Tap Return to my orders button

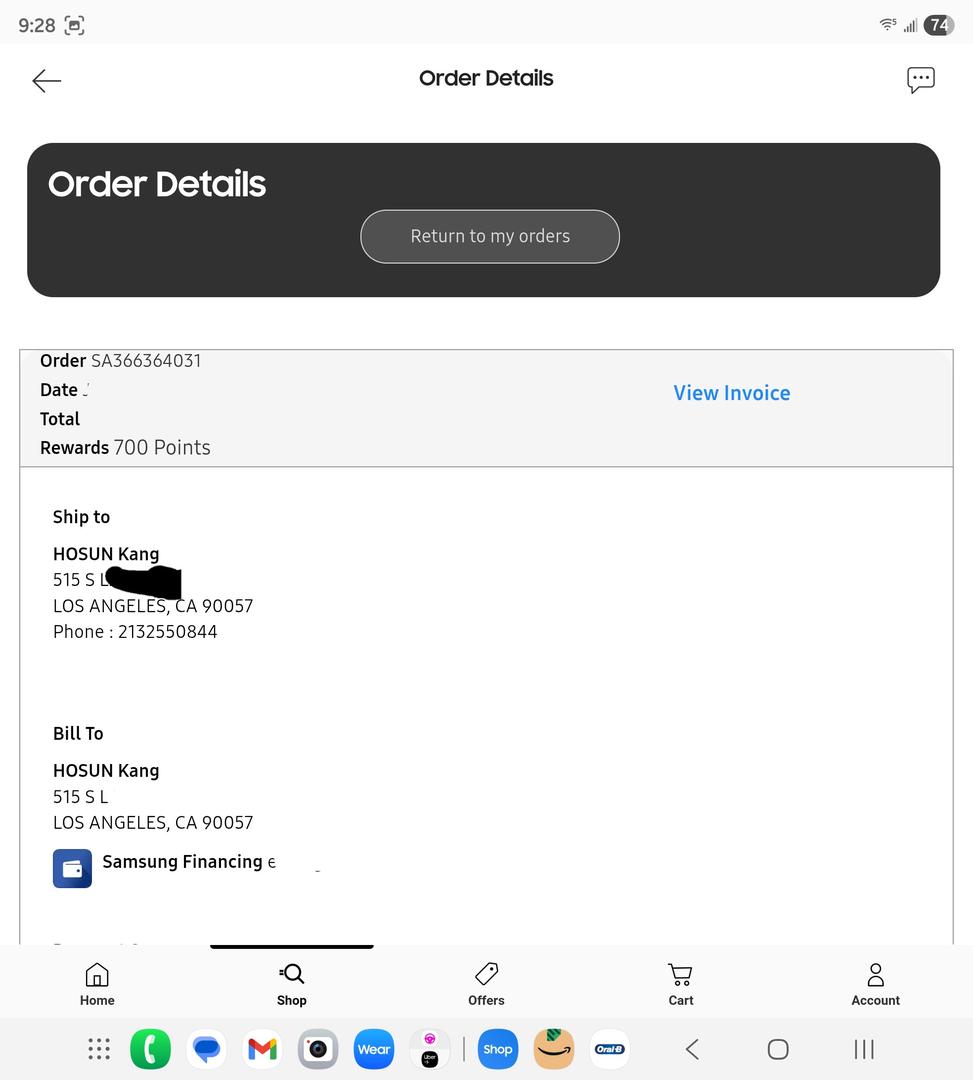click(490, 237)
